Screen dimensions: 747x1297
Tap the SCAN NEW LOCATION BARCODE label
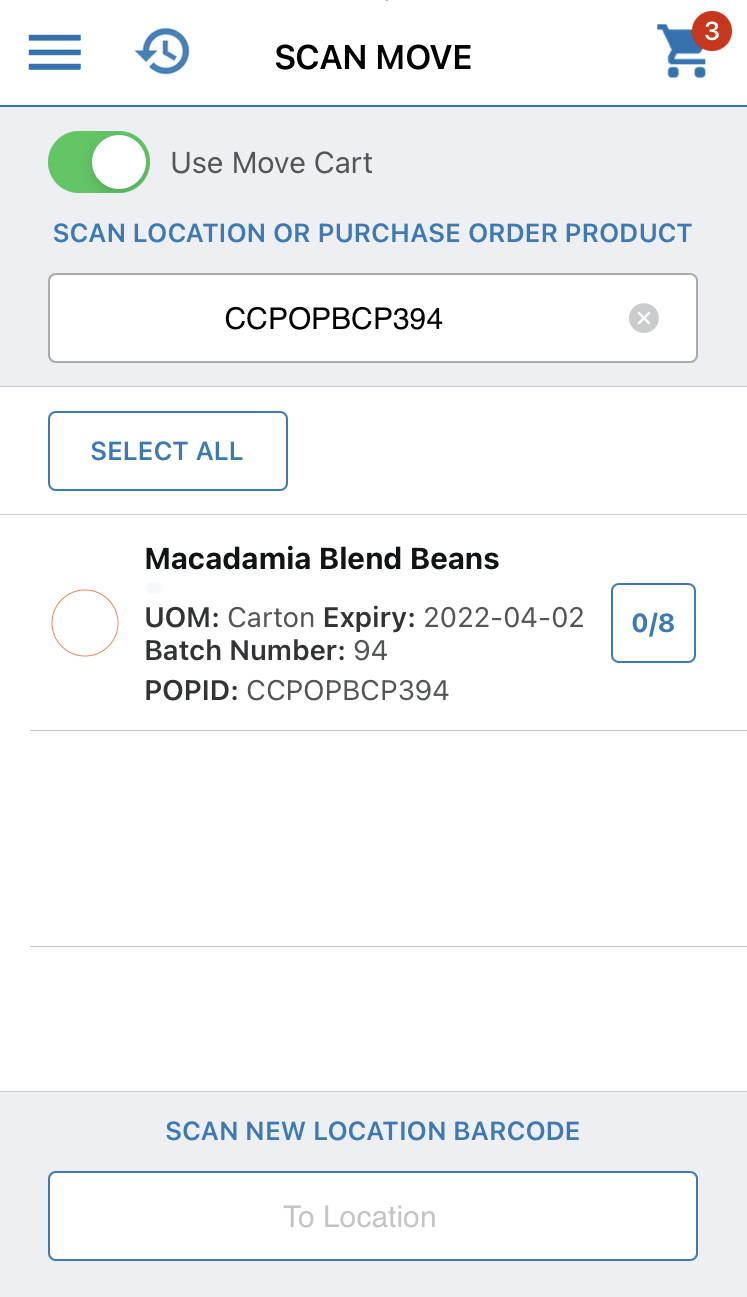[373, 1131]
